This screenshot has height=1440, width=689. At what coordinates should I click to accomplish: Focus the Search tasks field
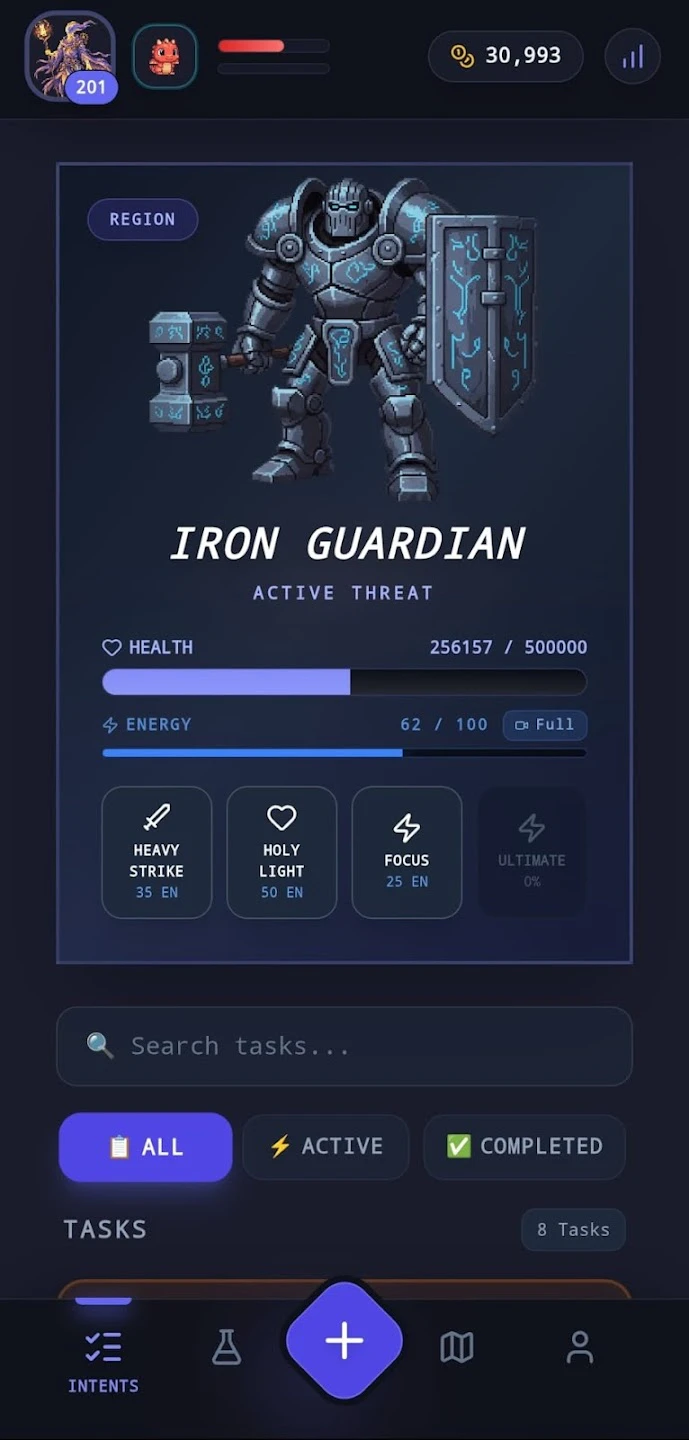point(344,1046)
